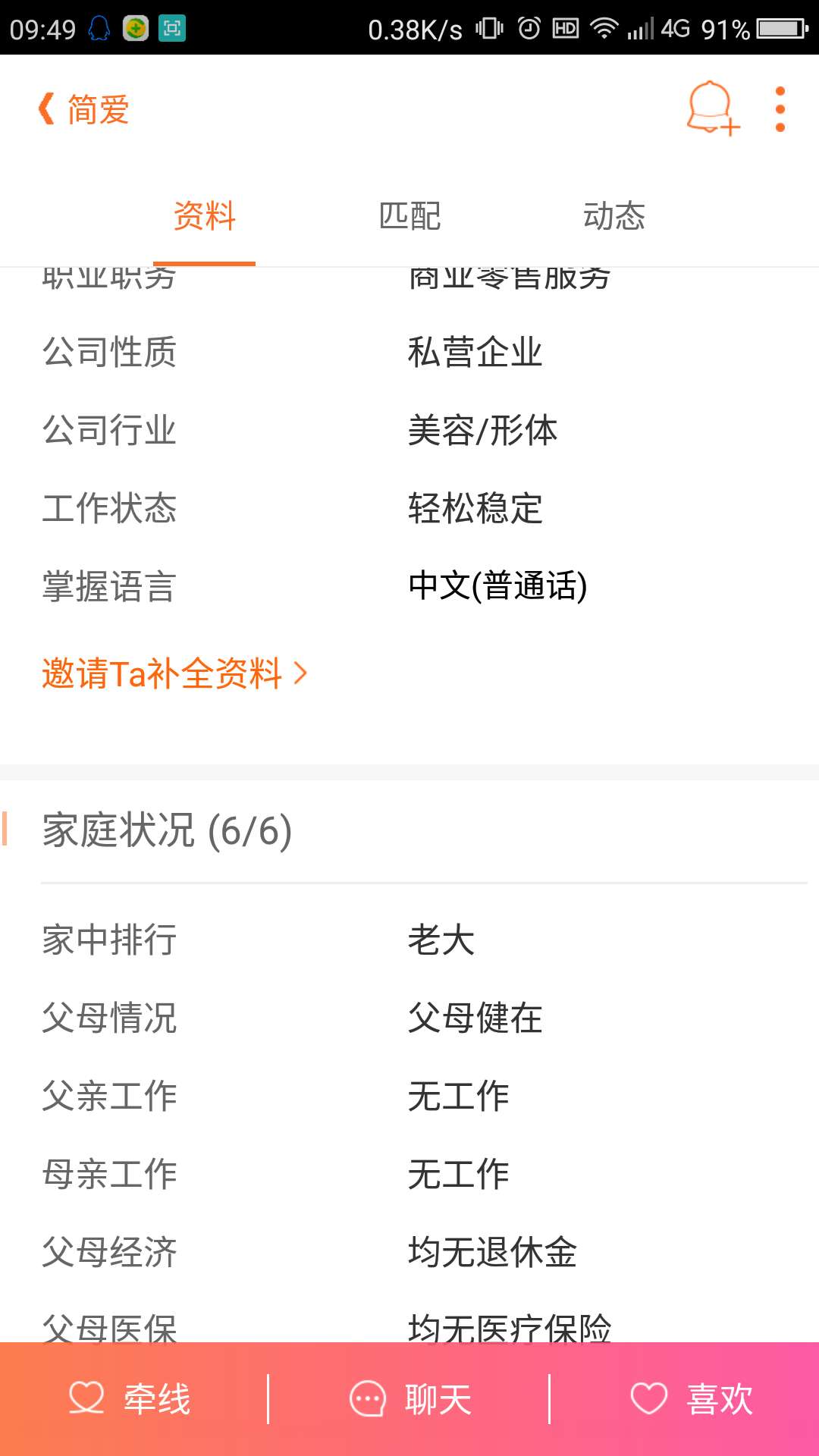819x1456 pixels.
Task: Switch to the 动态 tab
Action: point(613,217)
